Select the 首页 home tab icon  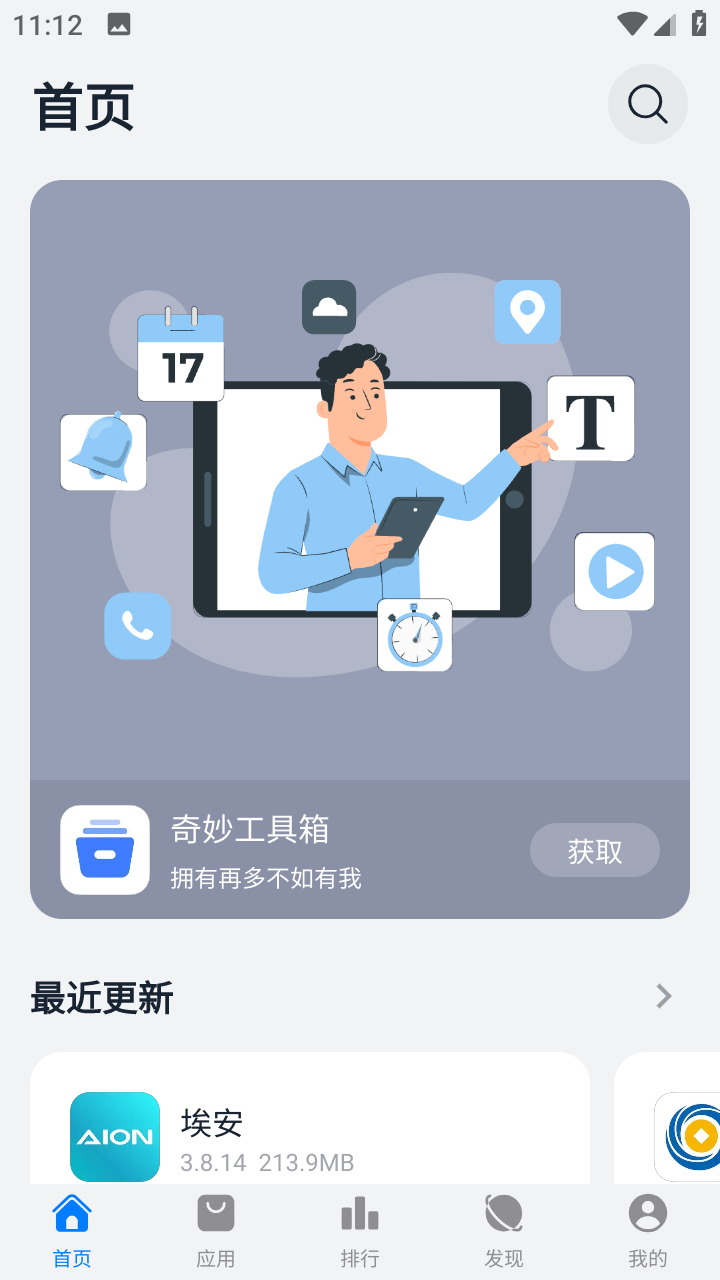pos(71,1212)
